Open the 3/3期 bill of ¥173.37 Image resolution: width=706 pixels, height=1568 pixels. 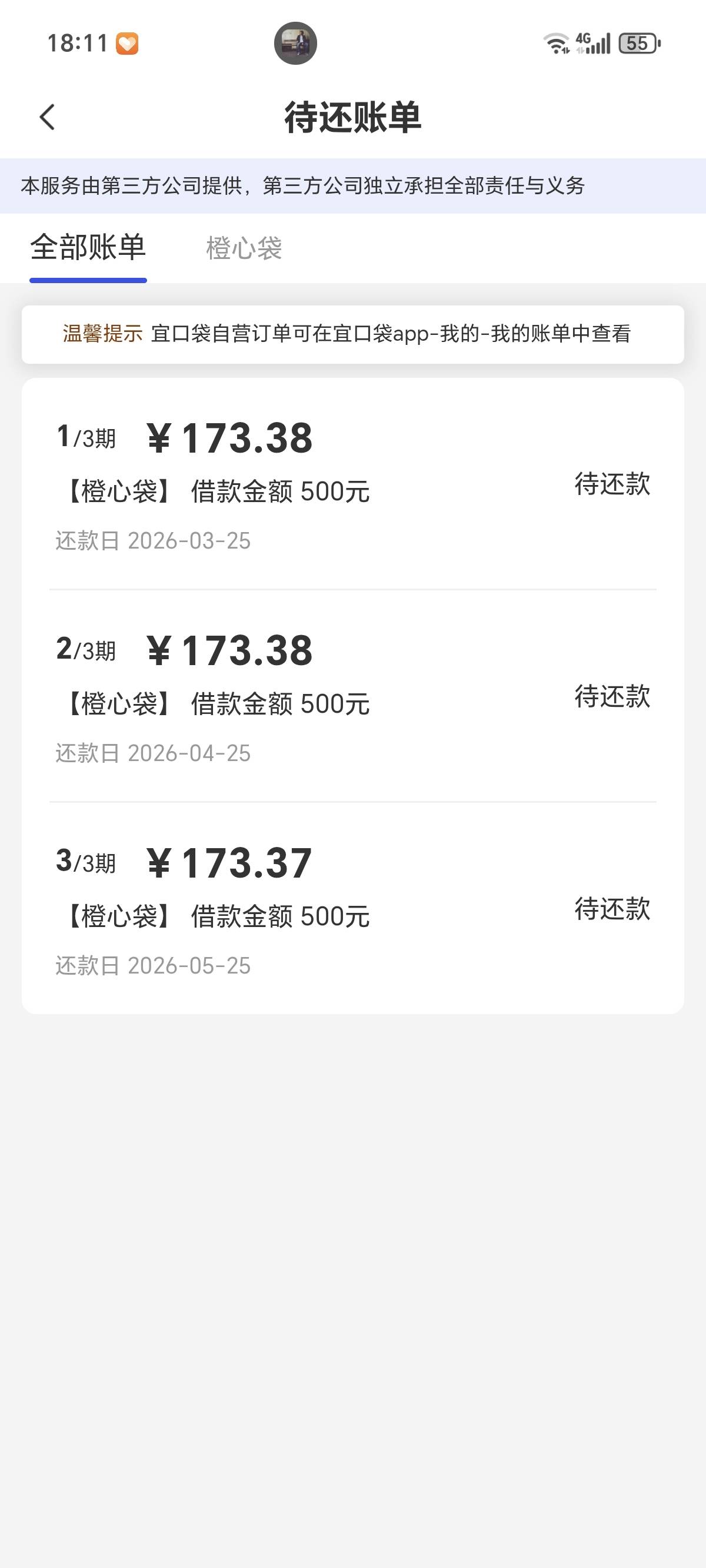[x=352, y=909]
